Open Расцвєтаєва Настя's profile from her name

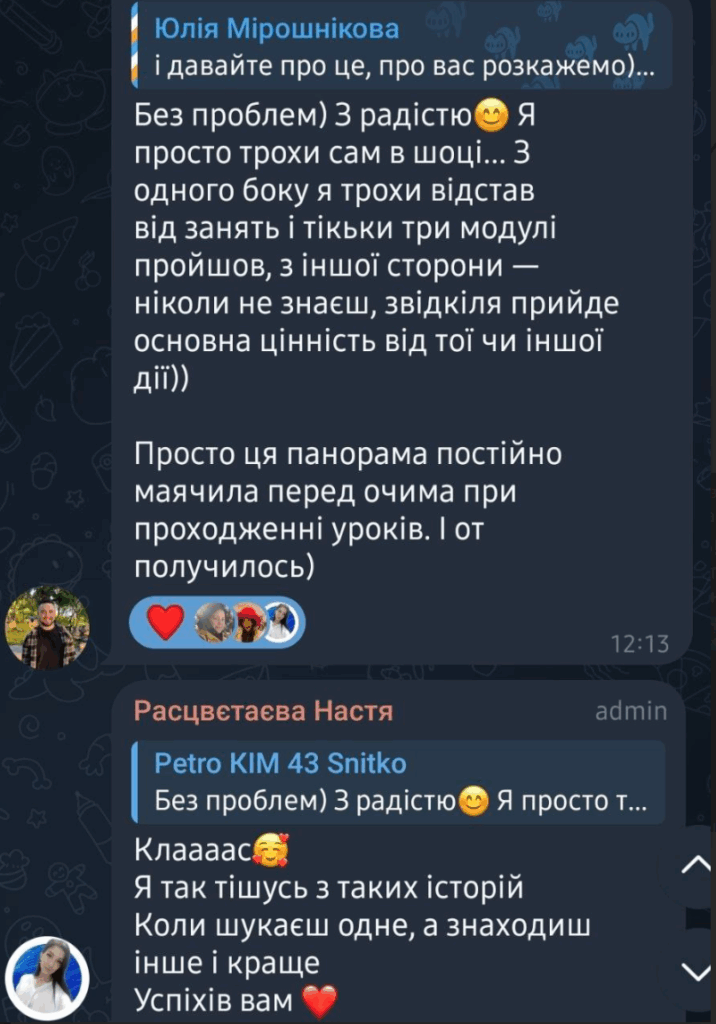pyautogui.click(x=263, y=711)
